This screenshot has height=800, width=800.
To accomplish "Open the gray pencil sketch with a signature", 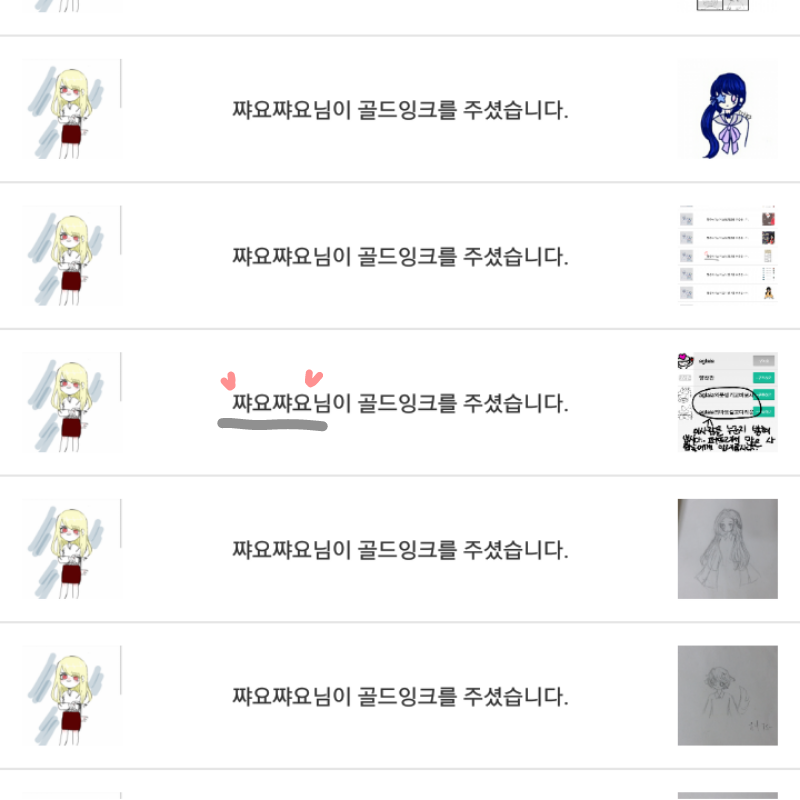I will (x=727, y=695).
